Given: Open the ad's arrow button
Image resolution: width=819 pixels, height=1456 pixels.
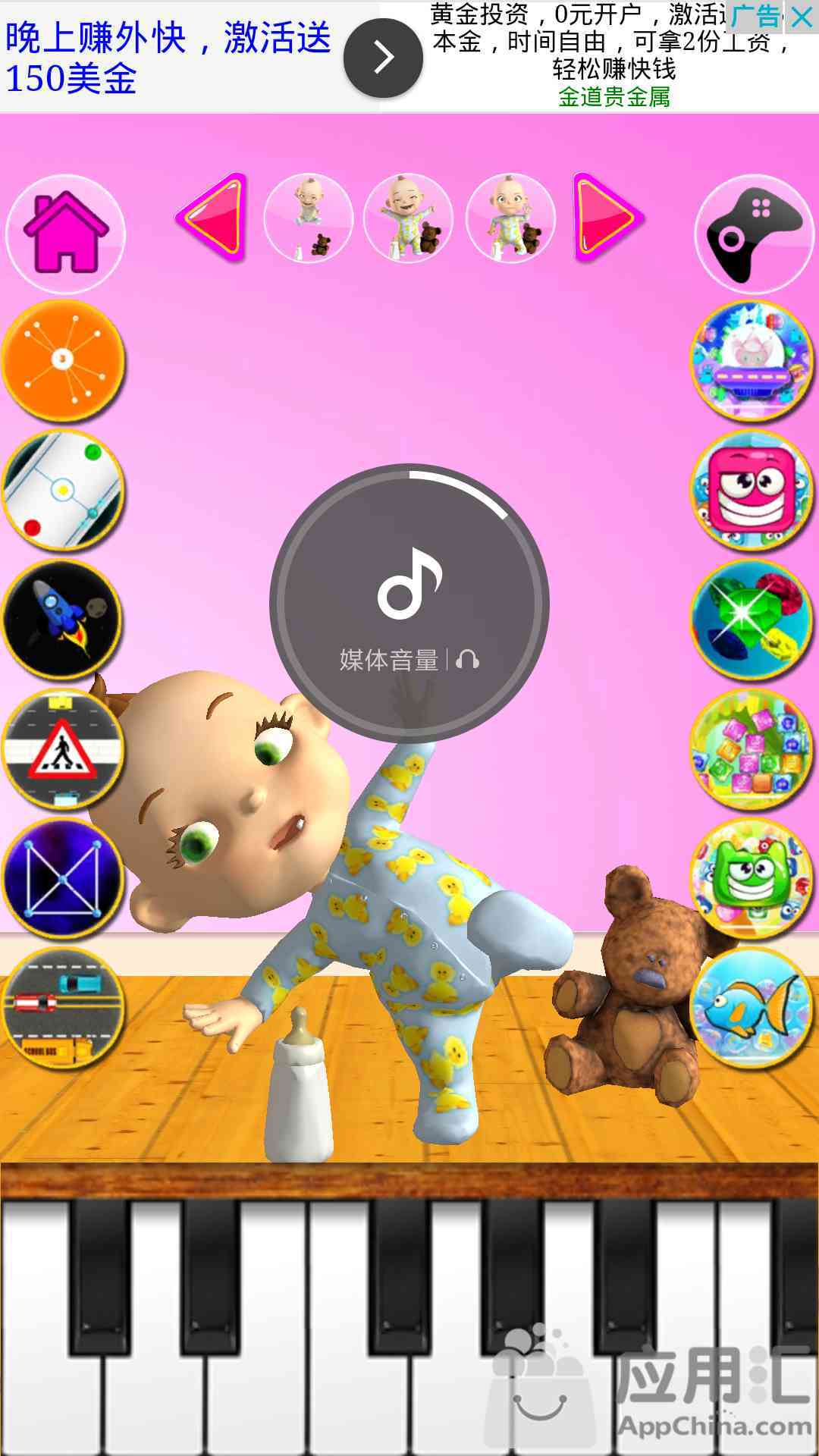Looking at the screenshot, I should (x=383, y=58).
